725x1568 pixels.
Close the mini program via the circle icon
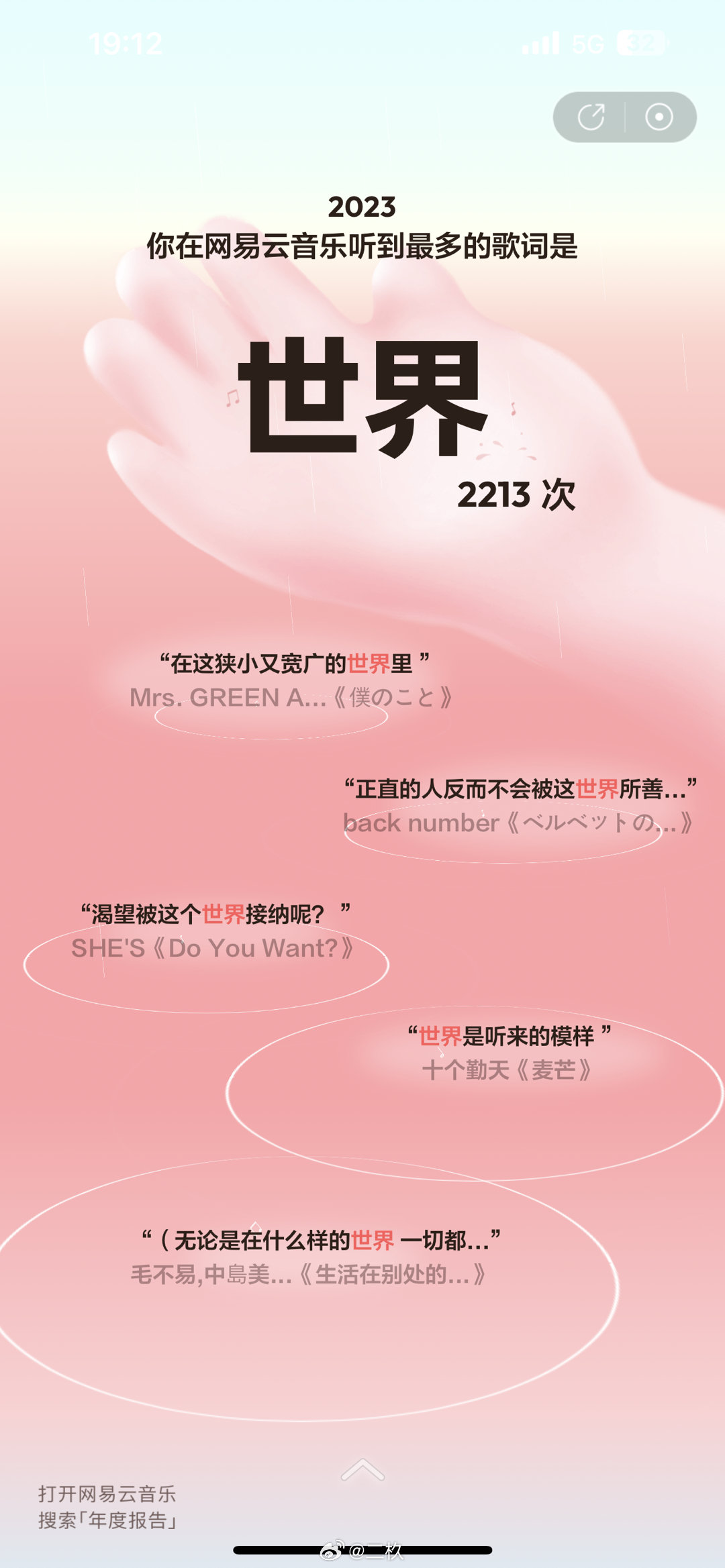[659, 117]
